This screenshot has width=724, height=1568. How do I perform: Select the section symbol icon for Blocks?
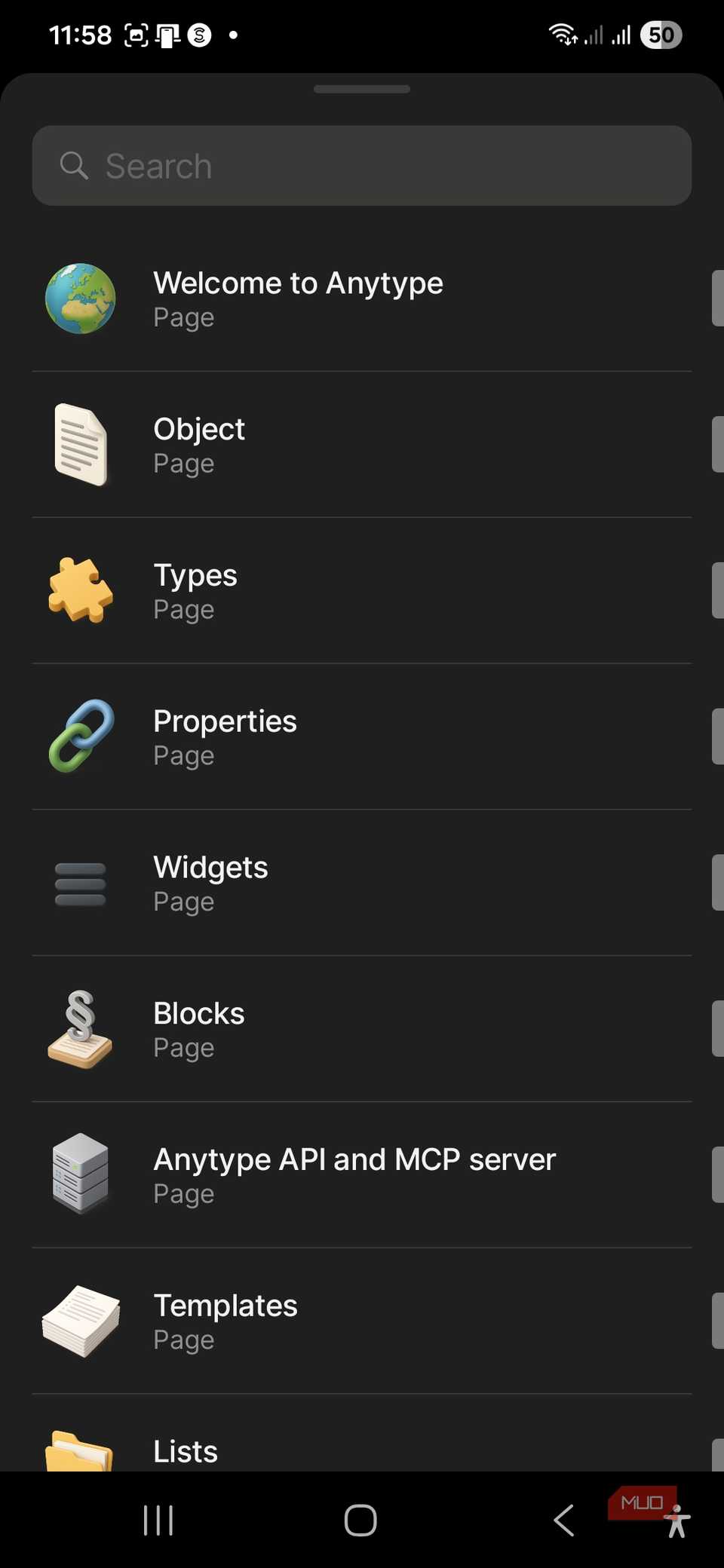coord(79,1029)
